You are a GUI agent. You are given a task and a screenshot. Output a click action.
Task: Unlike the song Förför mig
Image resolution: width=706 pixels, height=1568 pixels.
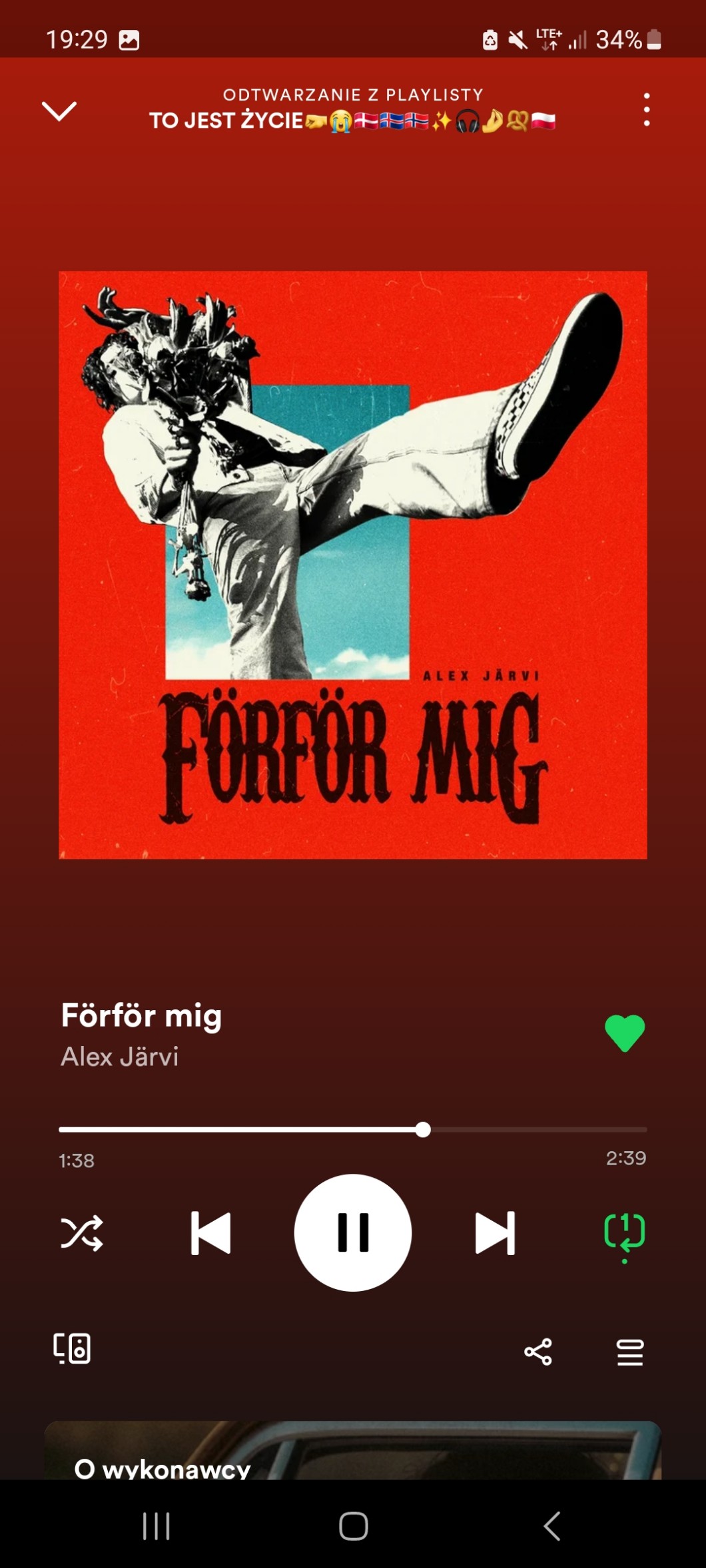pyautogui.click(x=624, y=1033)
